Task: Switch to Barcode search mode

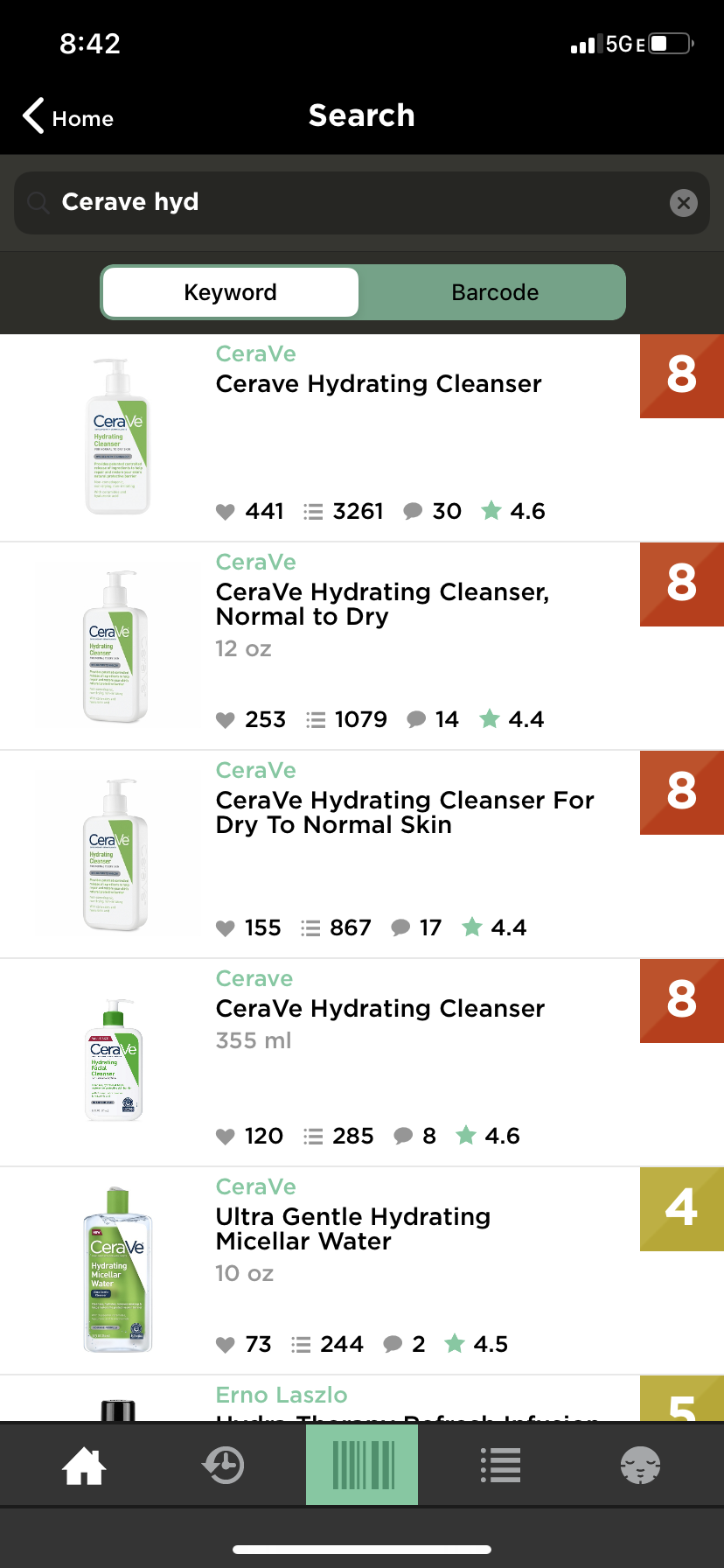Action: pos(494,292)
